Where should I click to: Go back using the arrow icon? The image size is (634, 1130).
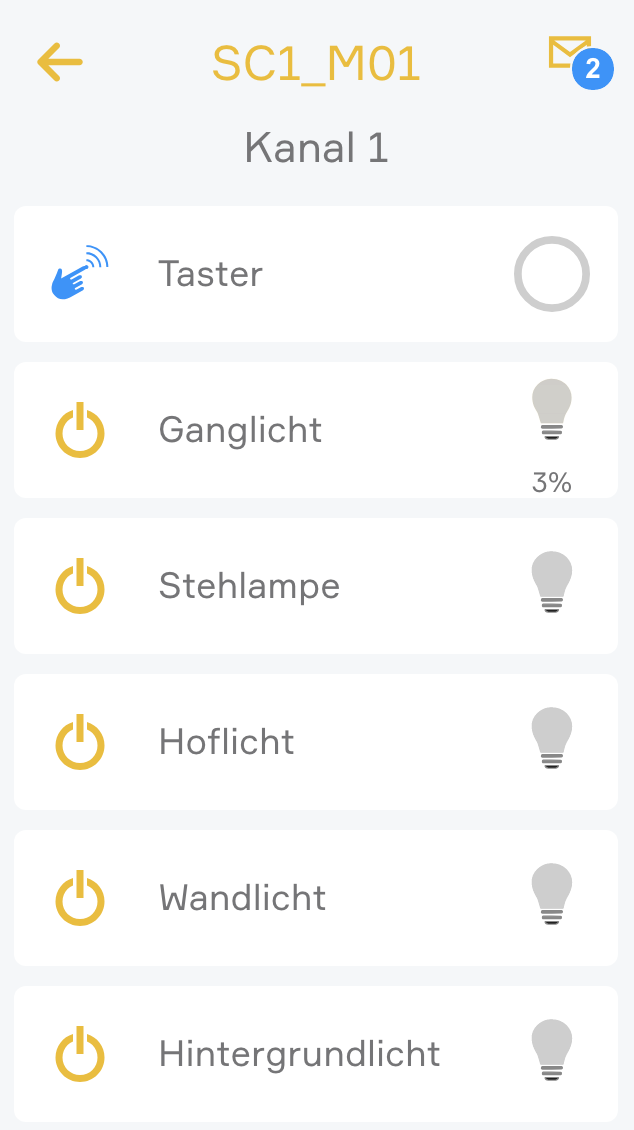coord(60,62)
